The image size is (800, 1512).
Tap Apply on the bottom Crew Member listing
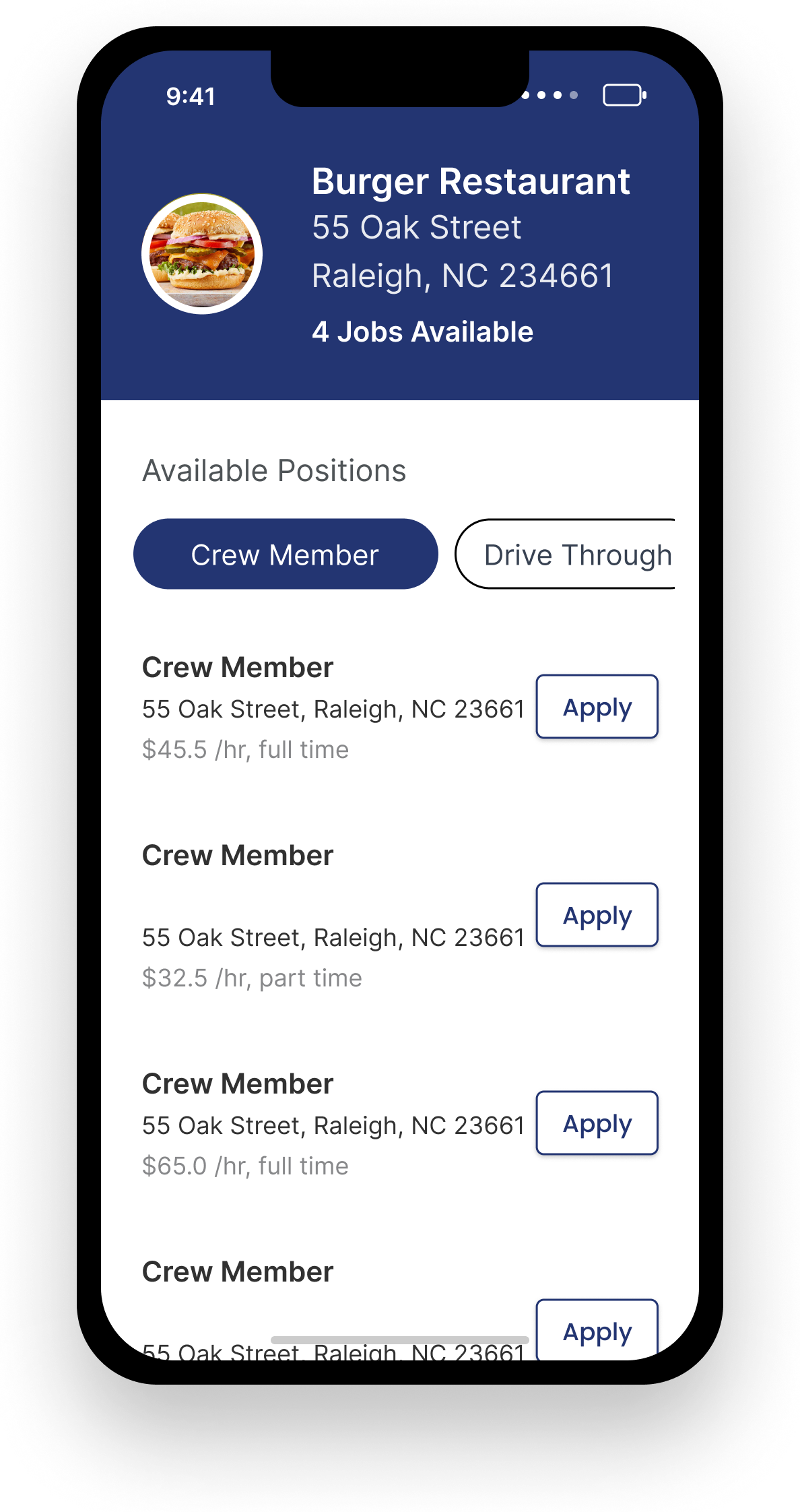tap(597, 1329)
